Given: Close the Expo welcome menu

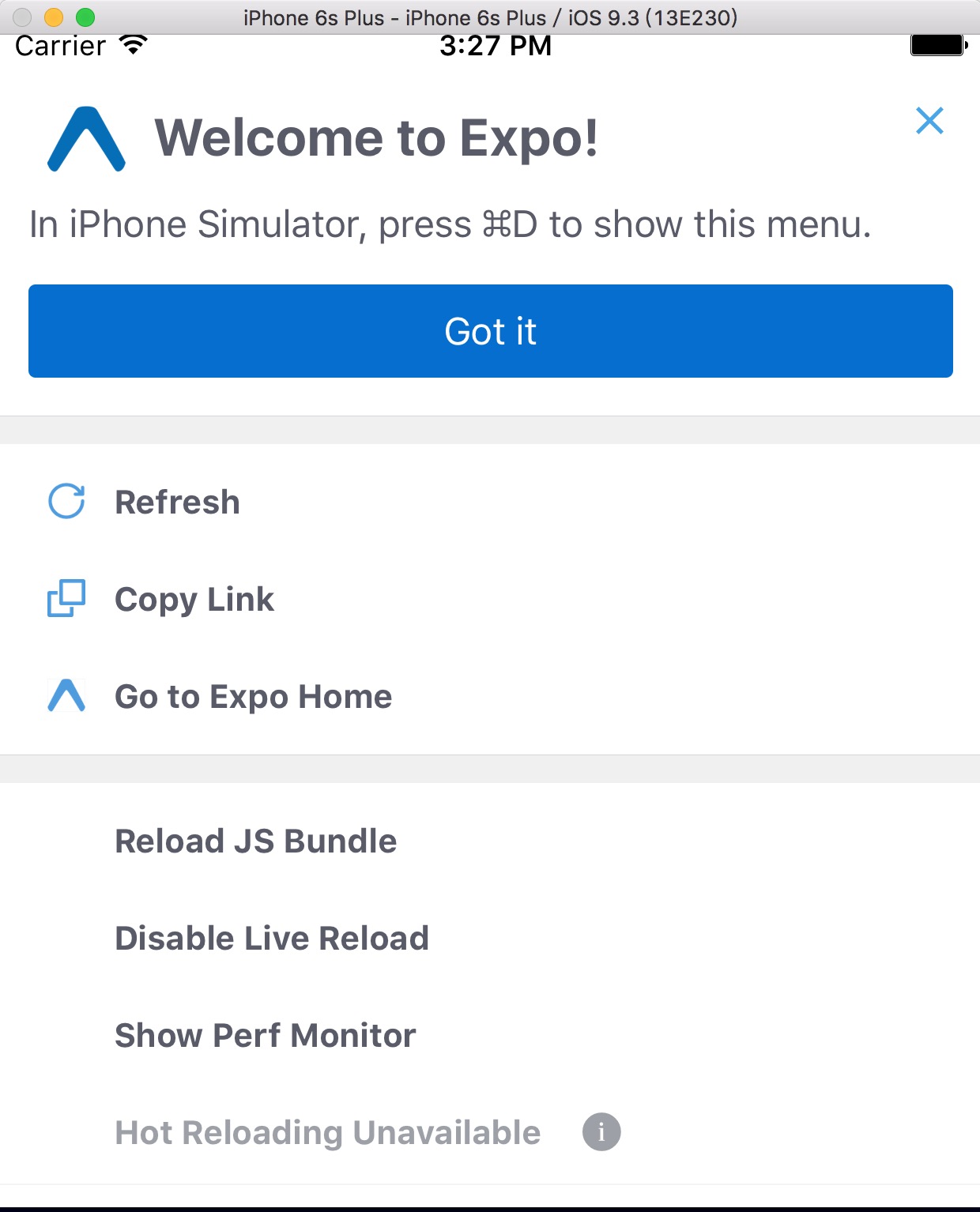Looking at the screenshot, I should pos(929,121).
